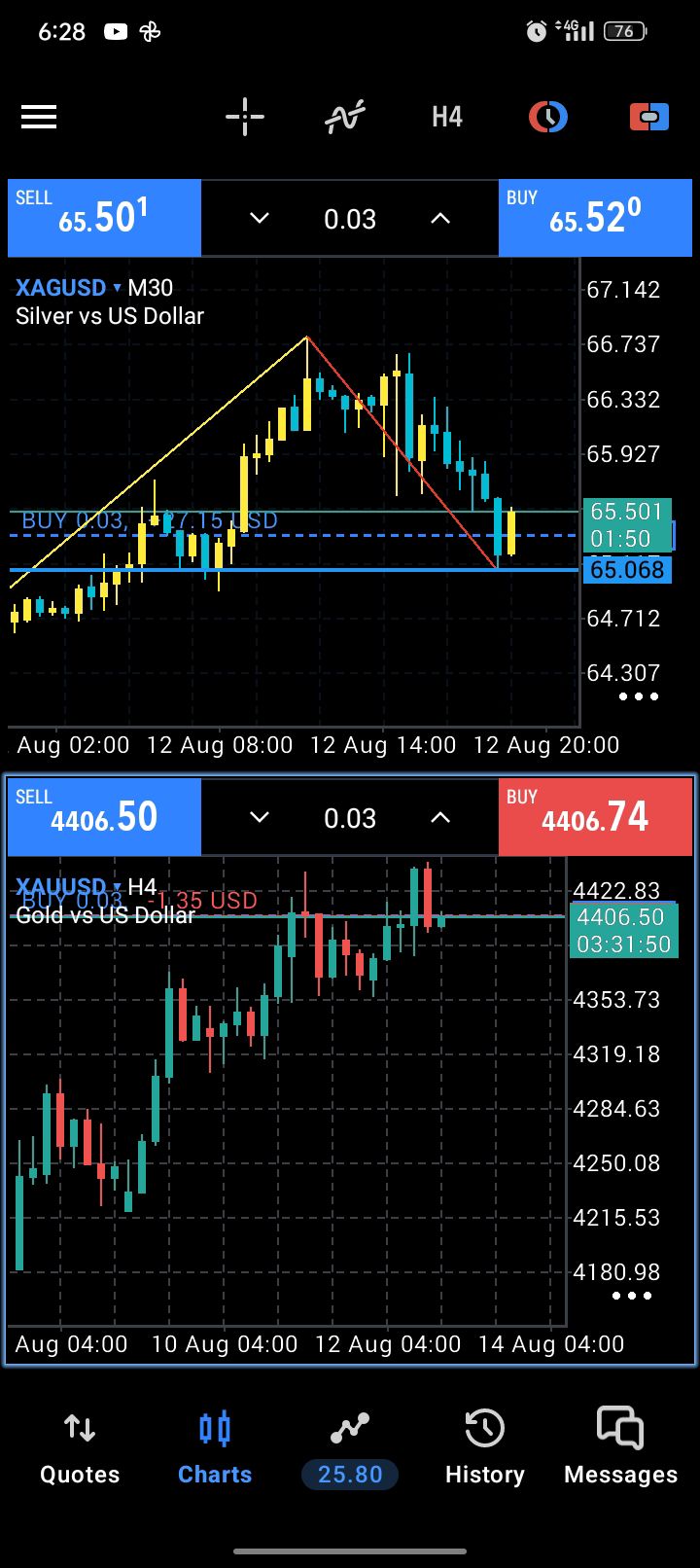The image size is (700, 1568).
Task: Increase the XAGUSD lot volume
Action: pos(440,219)
